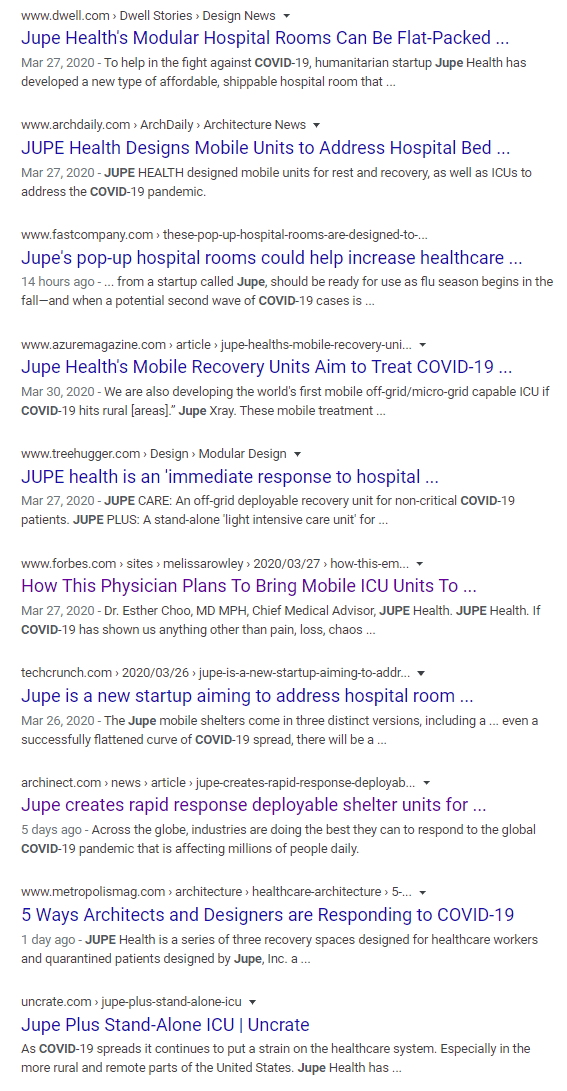Open Metropolis '5 Ways Architects and Designers' result
The height and width of the screenshot is (1091, 567).
[267, 915]
